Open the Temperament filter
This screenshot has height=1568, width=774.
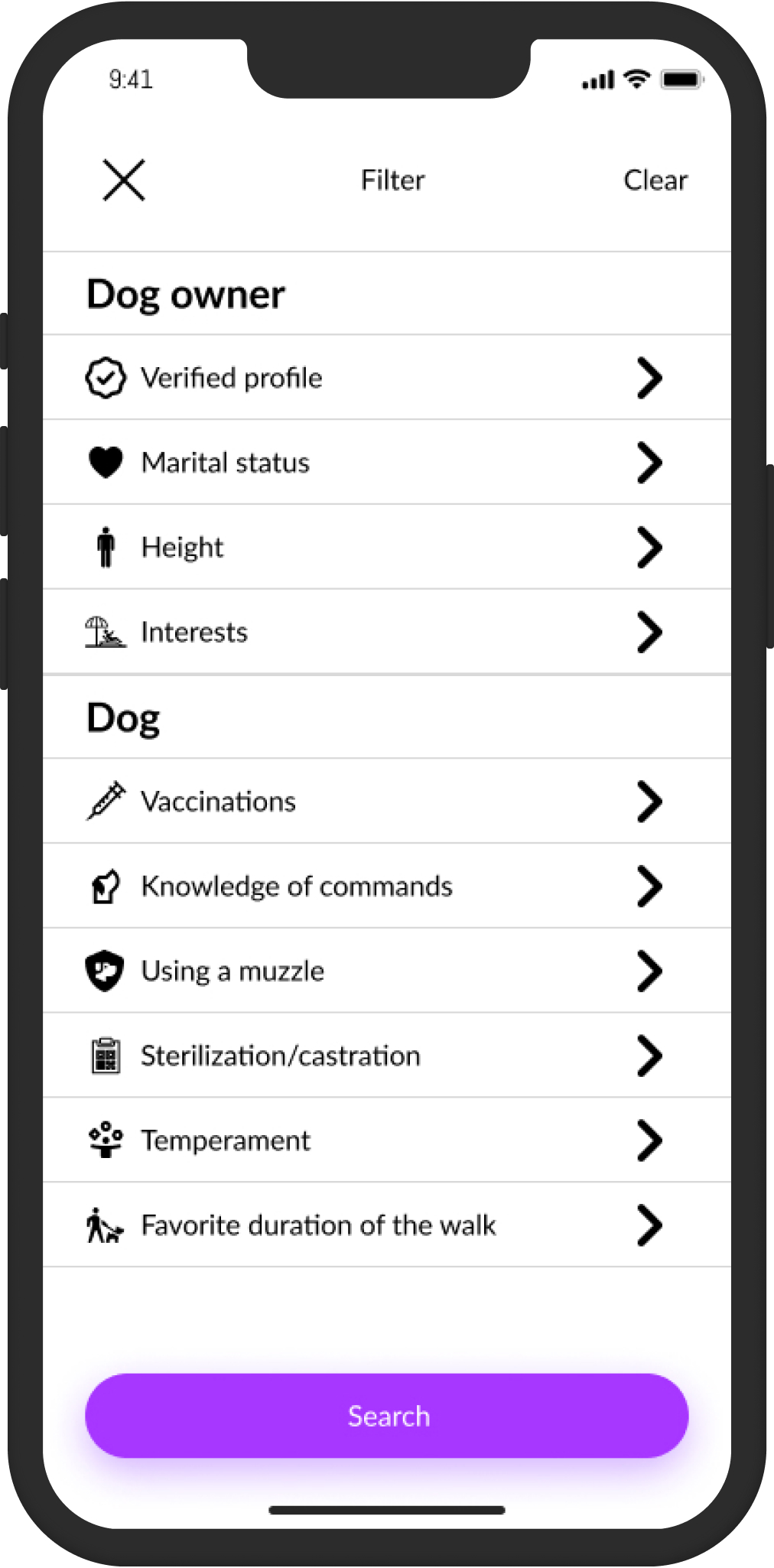pyautogui.click(x=387, y=1140)
